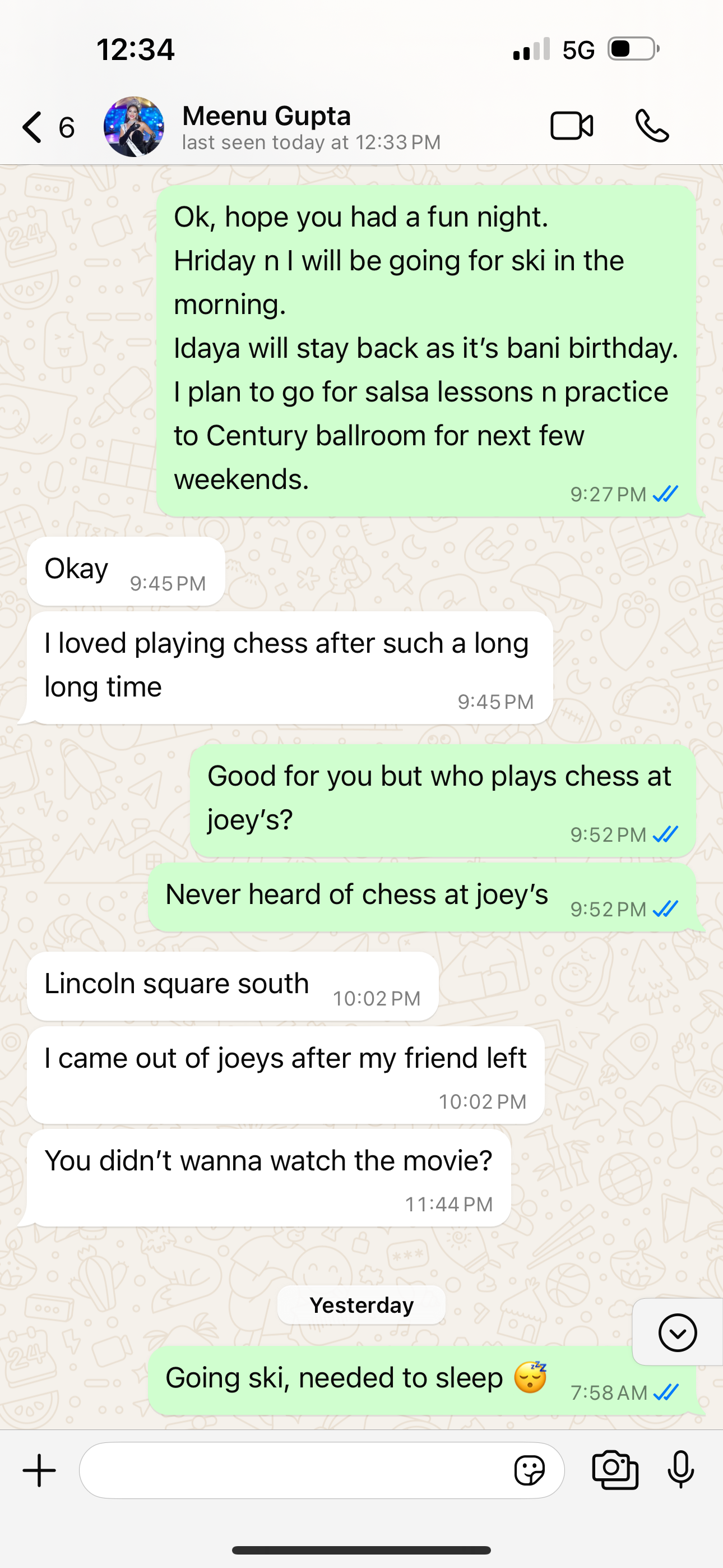
Task: Go back to the chats list
Action: [34, 127]
